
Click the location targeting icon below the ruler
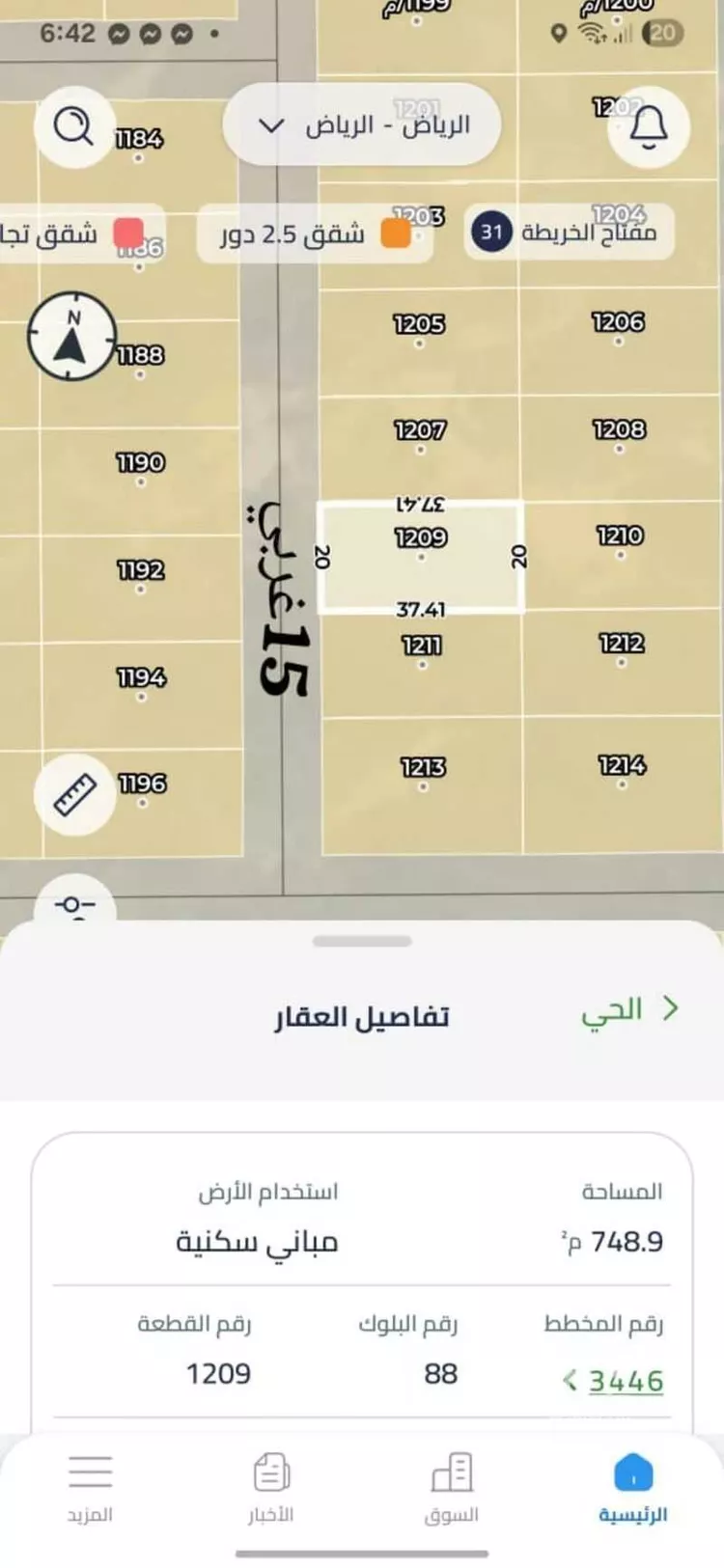click(74, 905)
